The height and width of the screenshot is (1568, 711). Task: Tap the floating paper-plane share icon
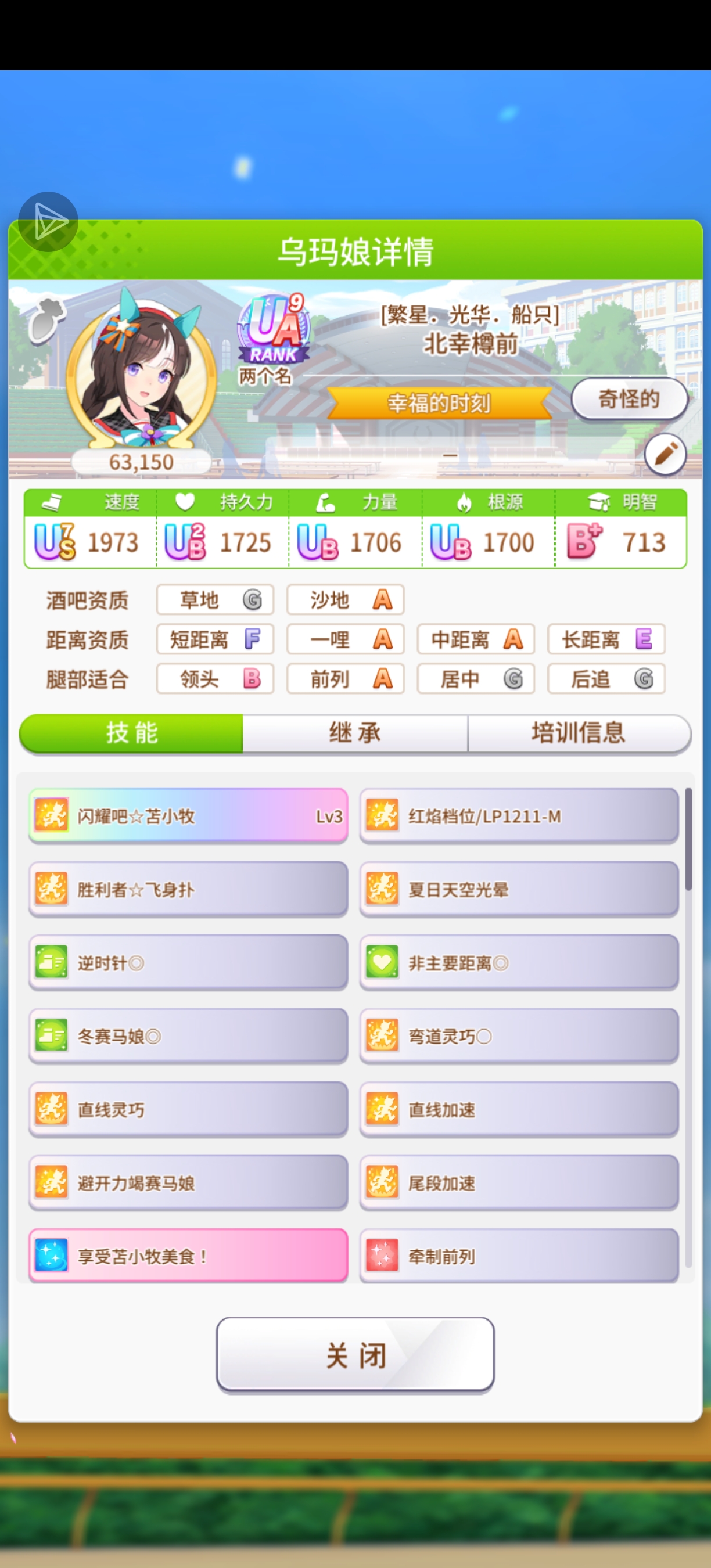click(48, 222)
